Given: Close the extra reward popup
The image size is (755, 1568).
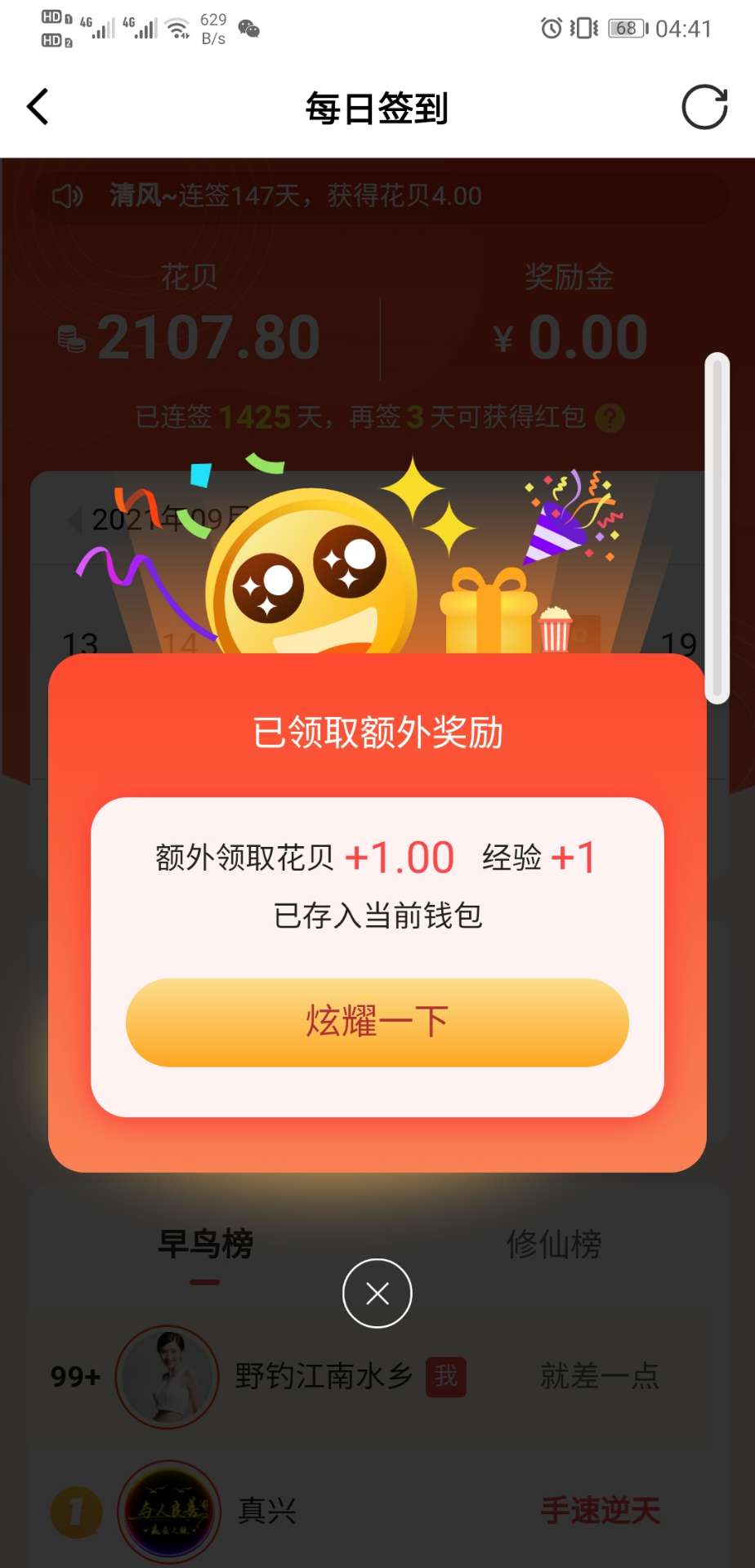Looking at the screenshot, I should 377,1293.
